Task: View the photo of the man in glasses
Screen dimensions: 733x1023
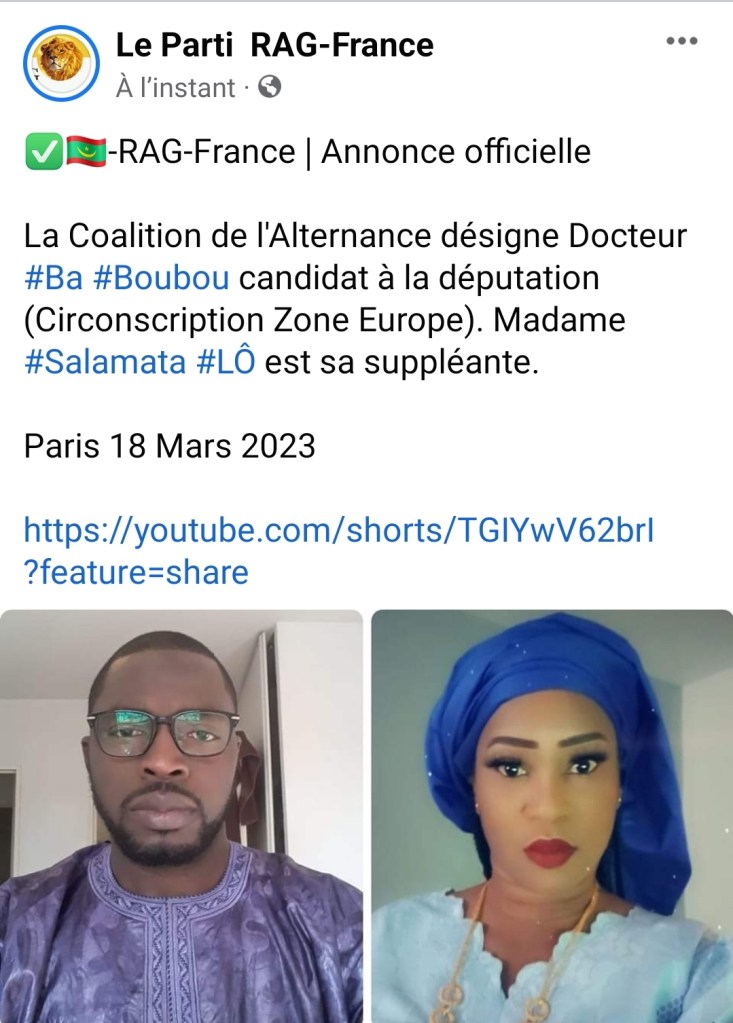Action: coord(181,815)
